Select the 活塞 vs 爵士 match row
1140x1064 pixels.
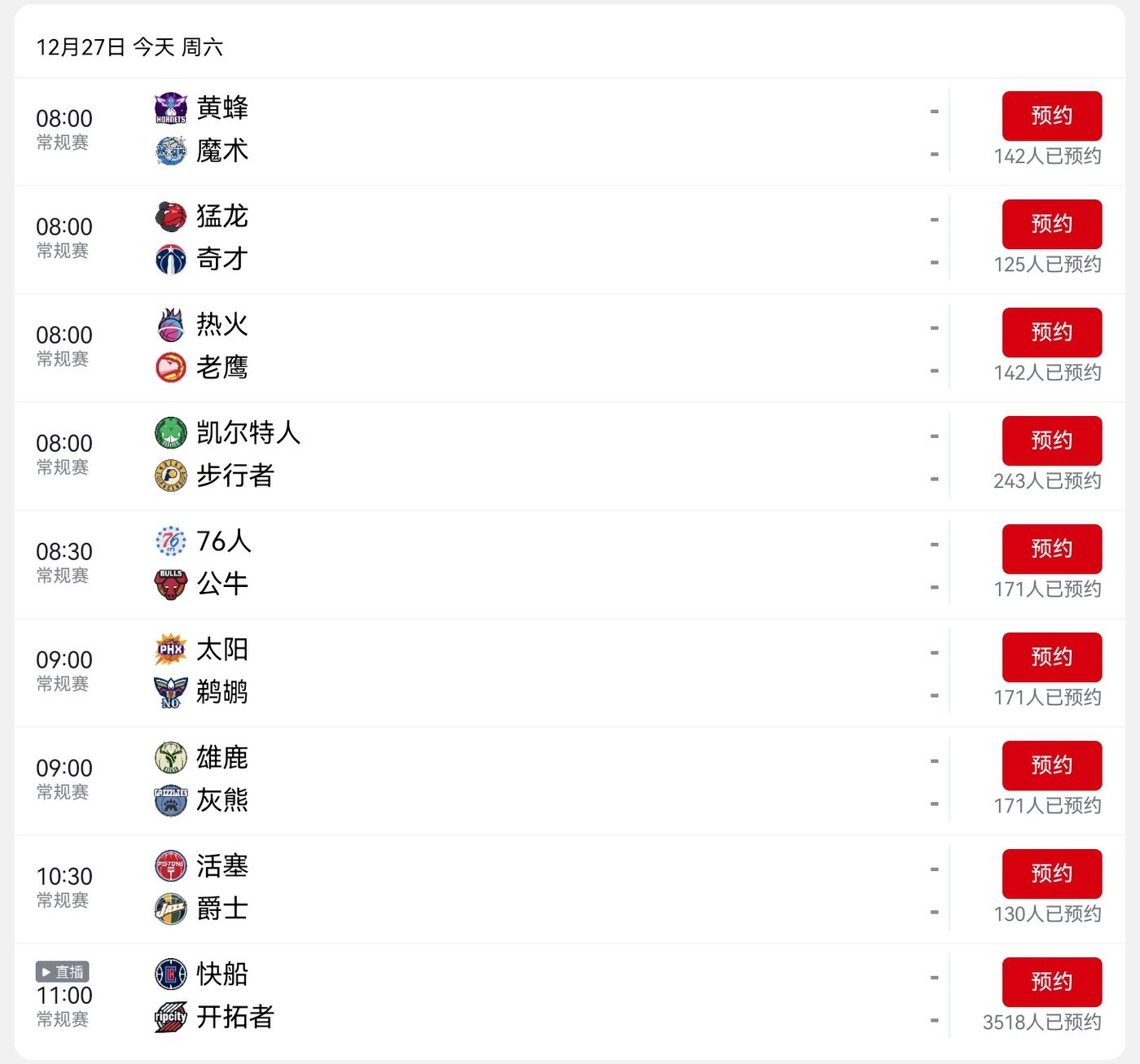(489, 888)
